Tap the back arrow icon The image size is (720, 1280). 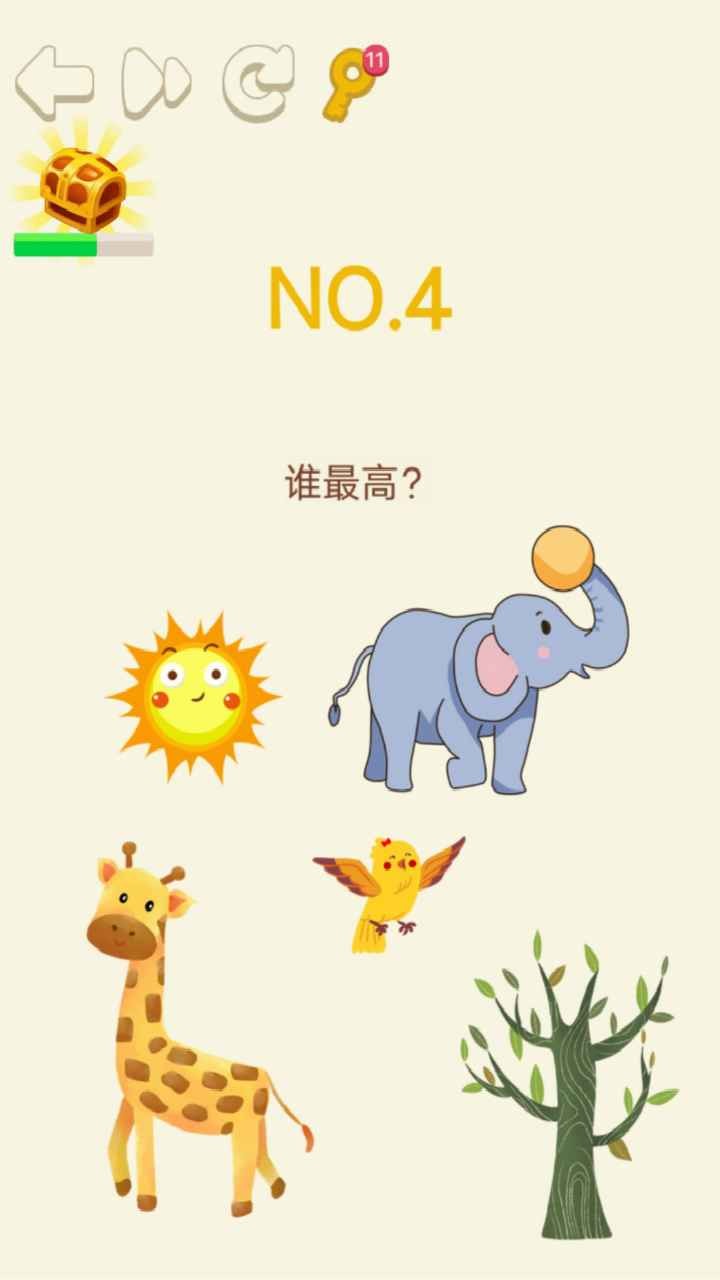click(55, 78)
